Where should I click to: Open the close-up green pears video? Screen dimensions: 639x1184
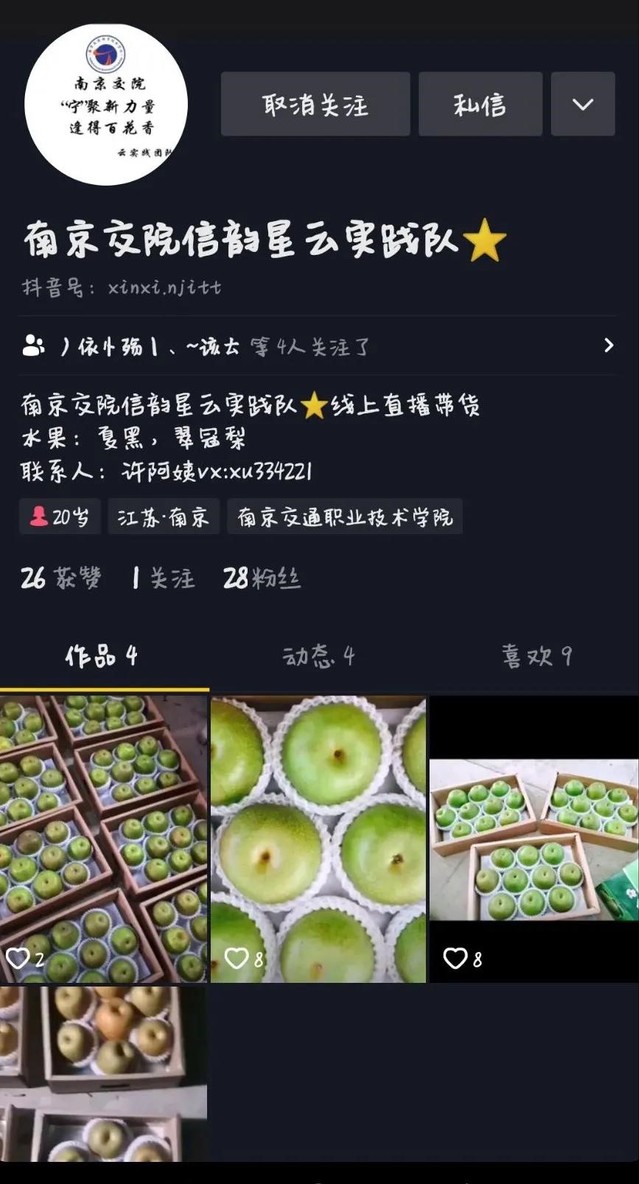point(318,838)
